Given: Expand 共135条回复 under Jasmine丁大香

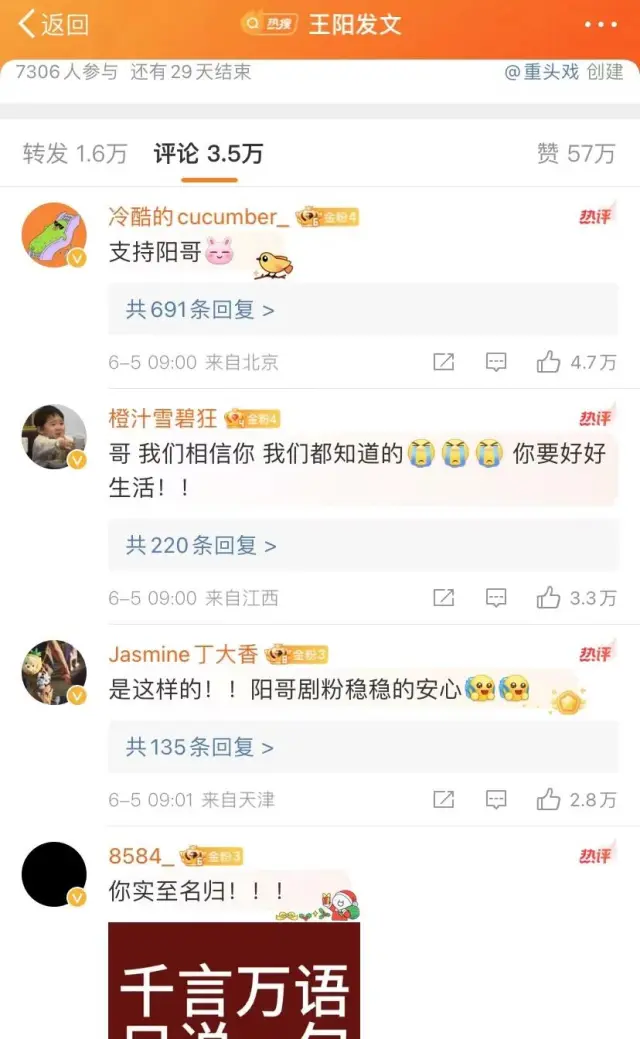Looking at the screenshot, I should [x=200, y=747].
